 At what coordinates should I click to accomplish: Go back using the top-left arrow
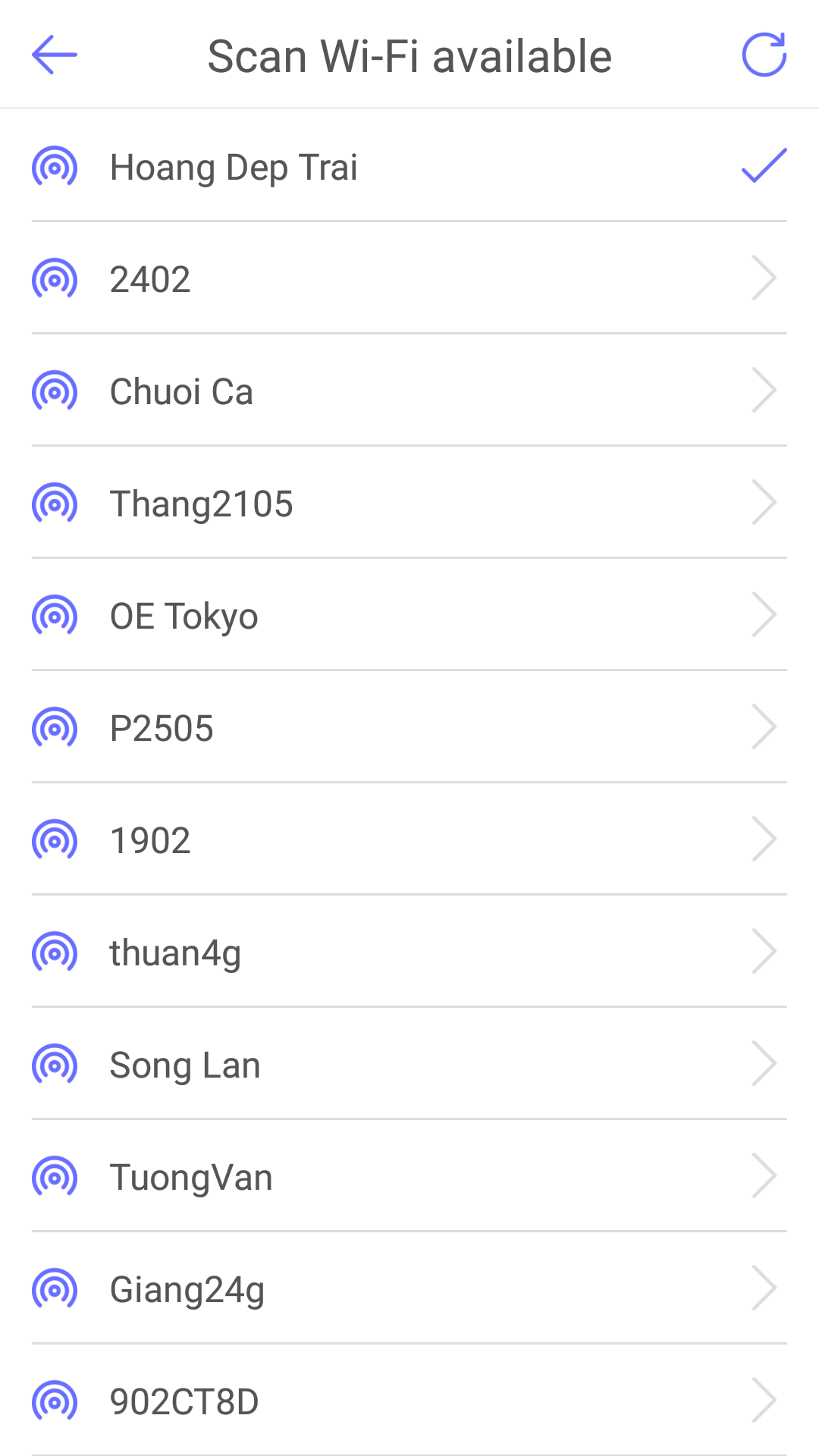pos(55,55)
